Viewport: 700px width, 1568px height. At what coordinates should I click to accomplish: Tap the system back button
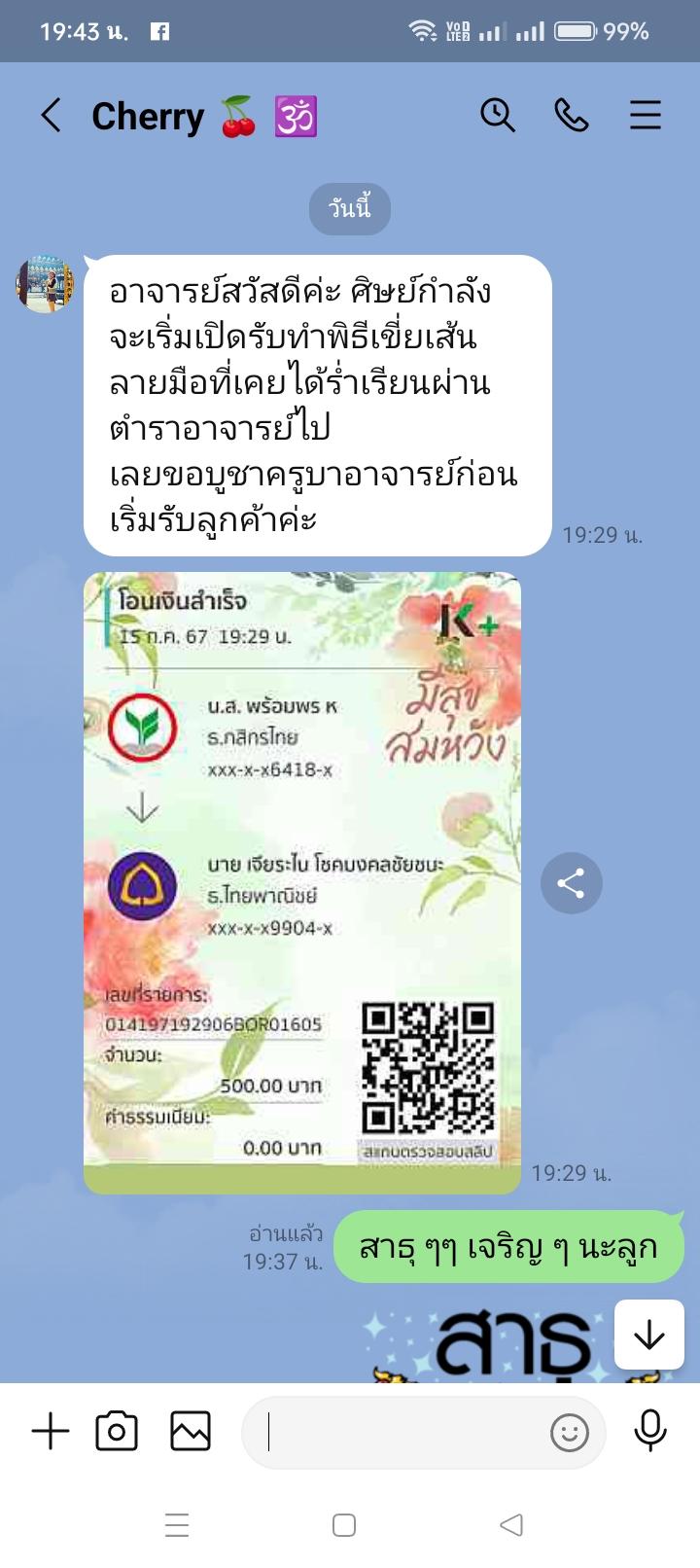click(511, 1524)
